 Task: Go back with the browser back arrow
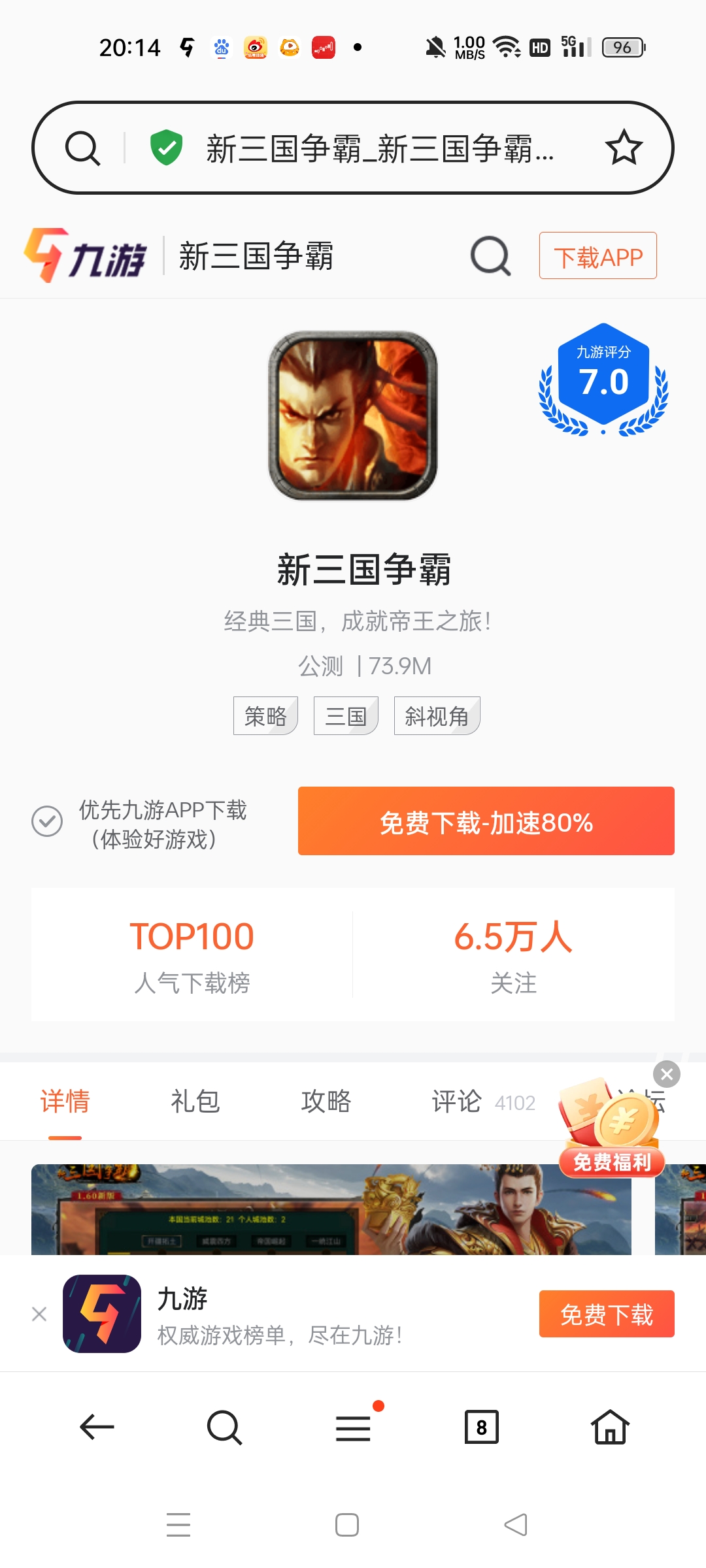97,1427
